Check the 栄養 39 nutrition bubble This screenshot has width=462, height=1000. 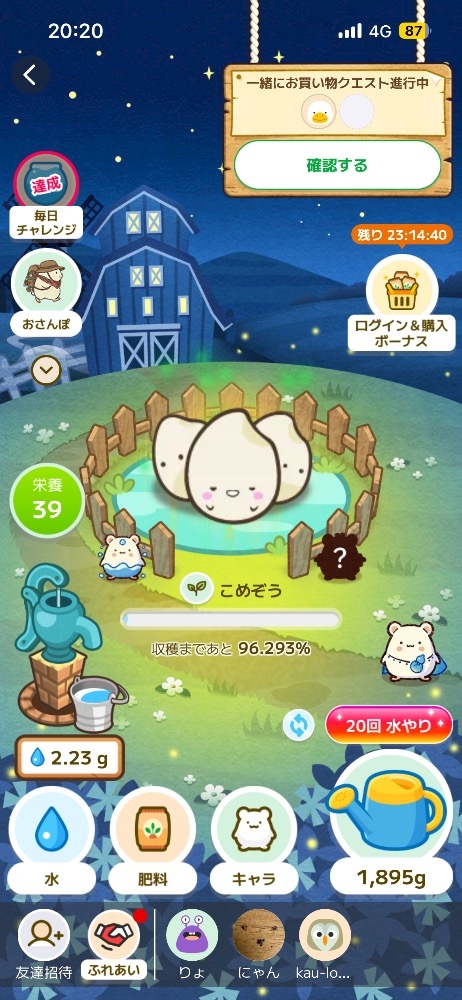point(47,500)
